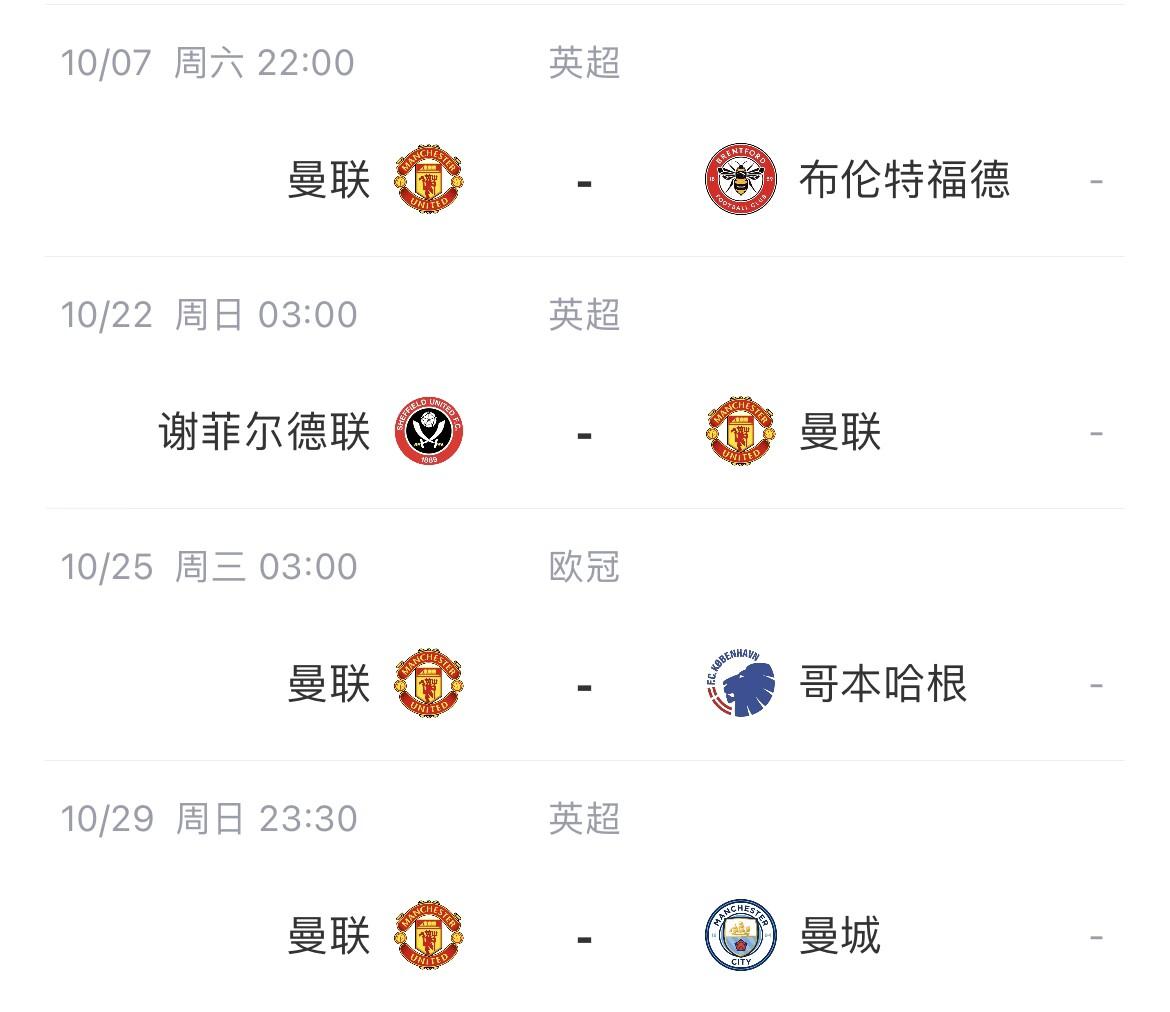Open the 谢菲尔德联 vs 曼联 match on 10/22
The width and height of the screenshot is (1170, 1012).
pyautogui.click(x=585, y=434)
